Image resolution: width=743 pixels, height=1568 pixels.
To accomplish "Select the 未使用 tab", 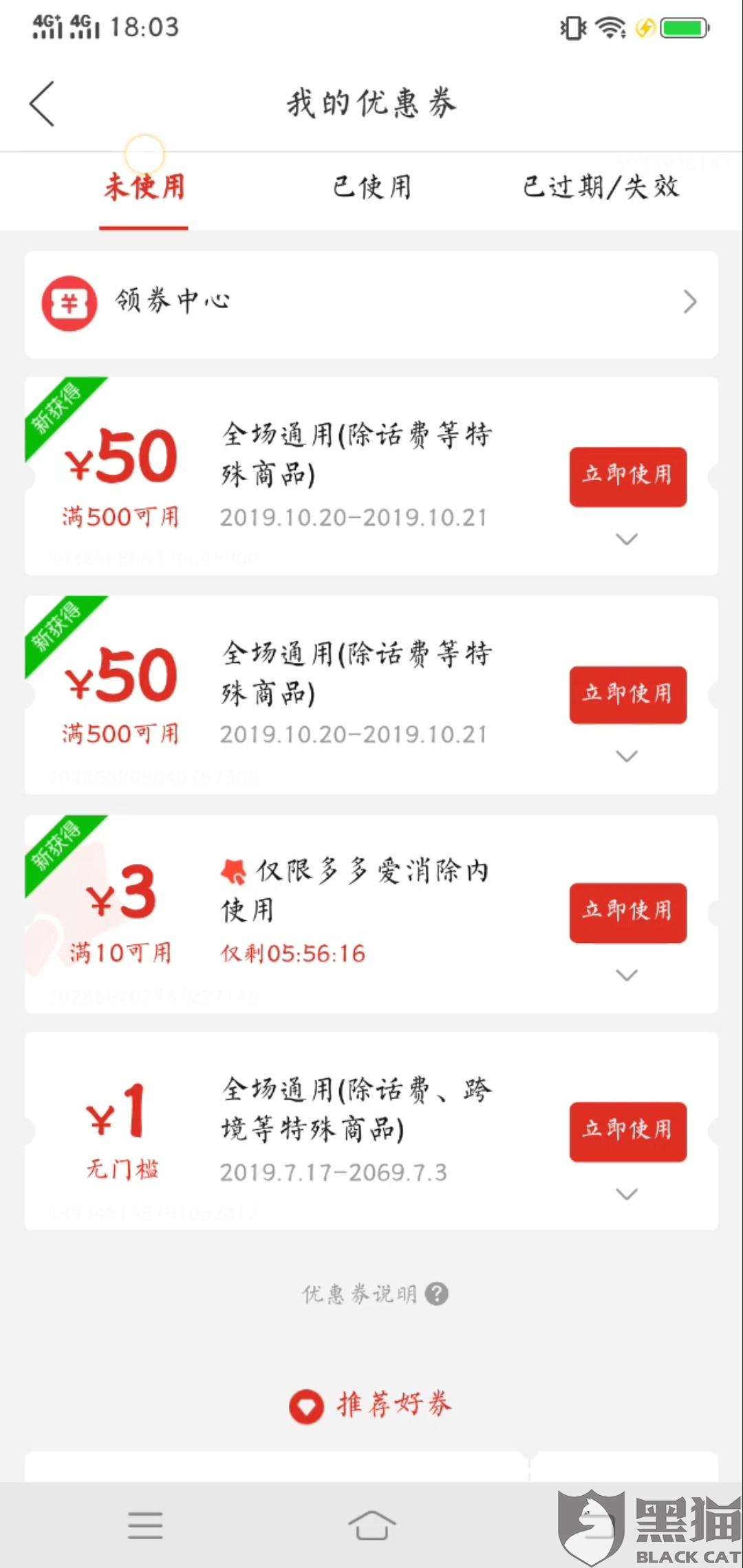I will click(x=144, y=187).
